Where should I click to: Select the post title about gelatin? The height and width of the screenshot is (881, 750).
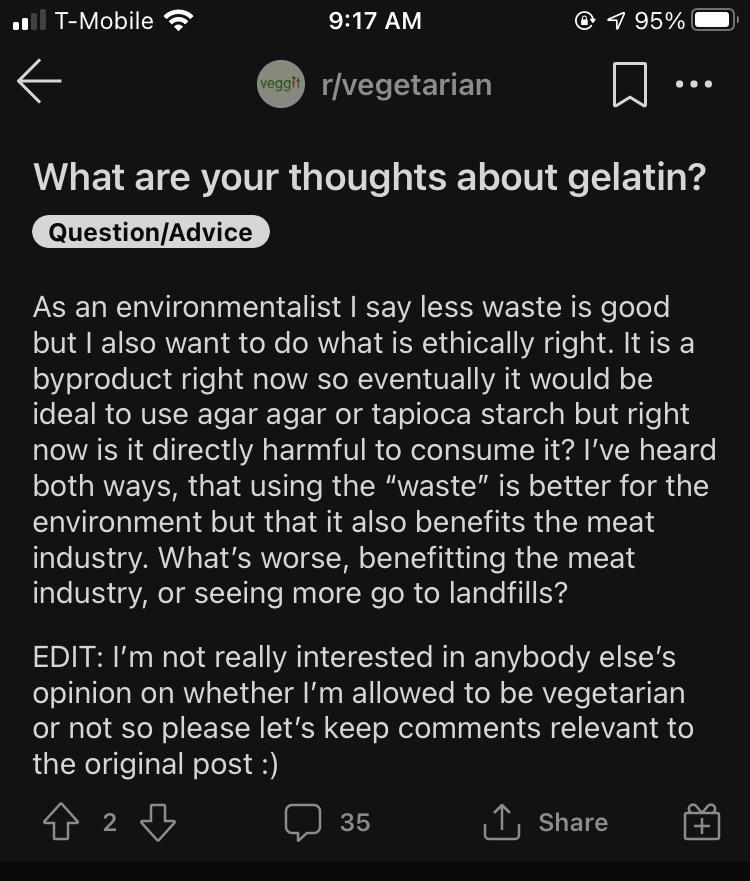[x=370, y=177]
